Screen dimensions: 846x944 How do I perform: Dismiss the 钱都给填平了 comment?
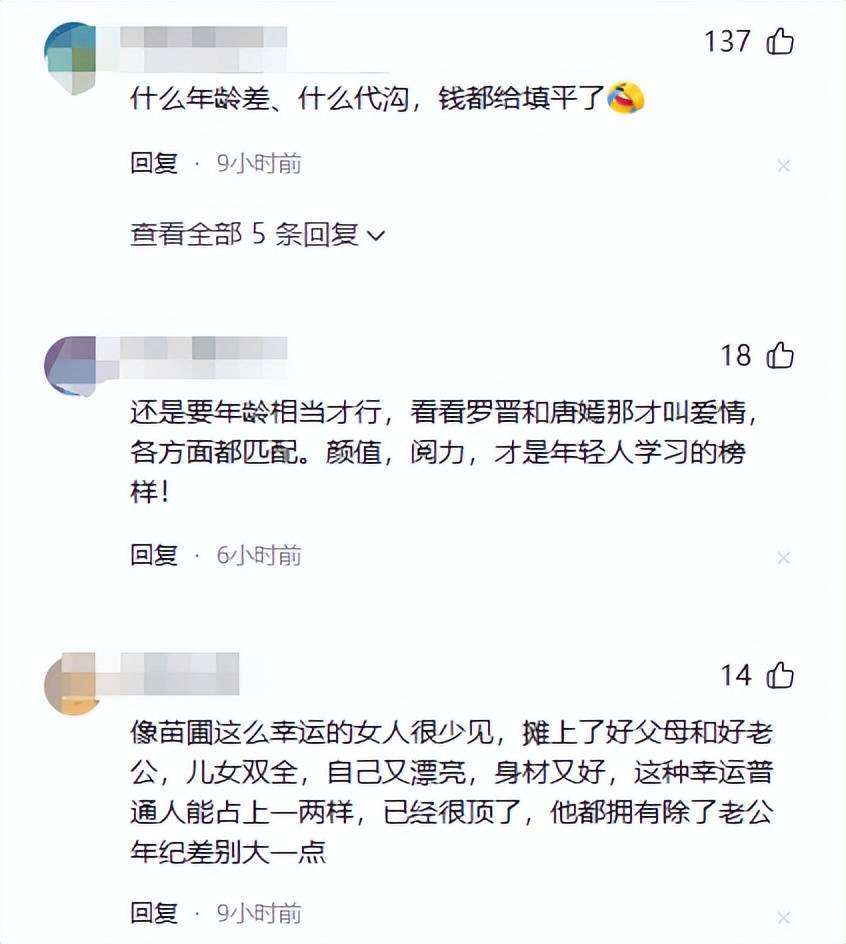tap(783, 165)
